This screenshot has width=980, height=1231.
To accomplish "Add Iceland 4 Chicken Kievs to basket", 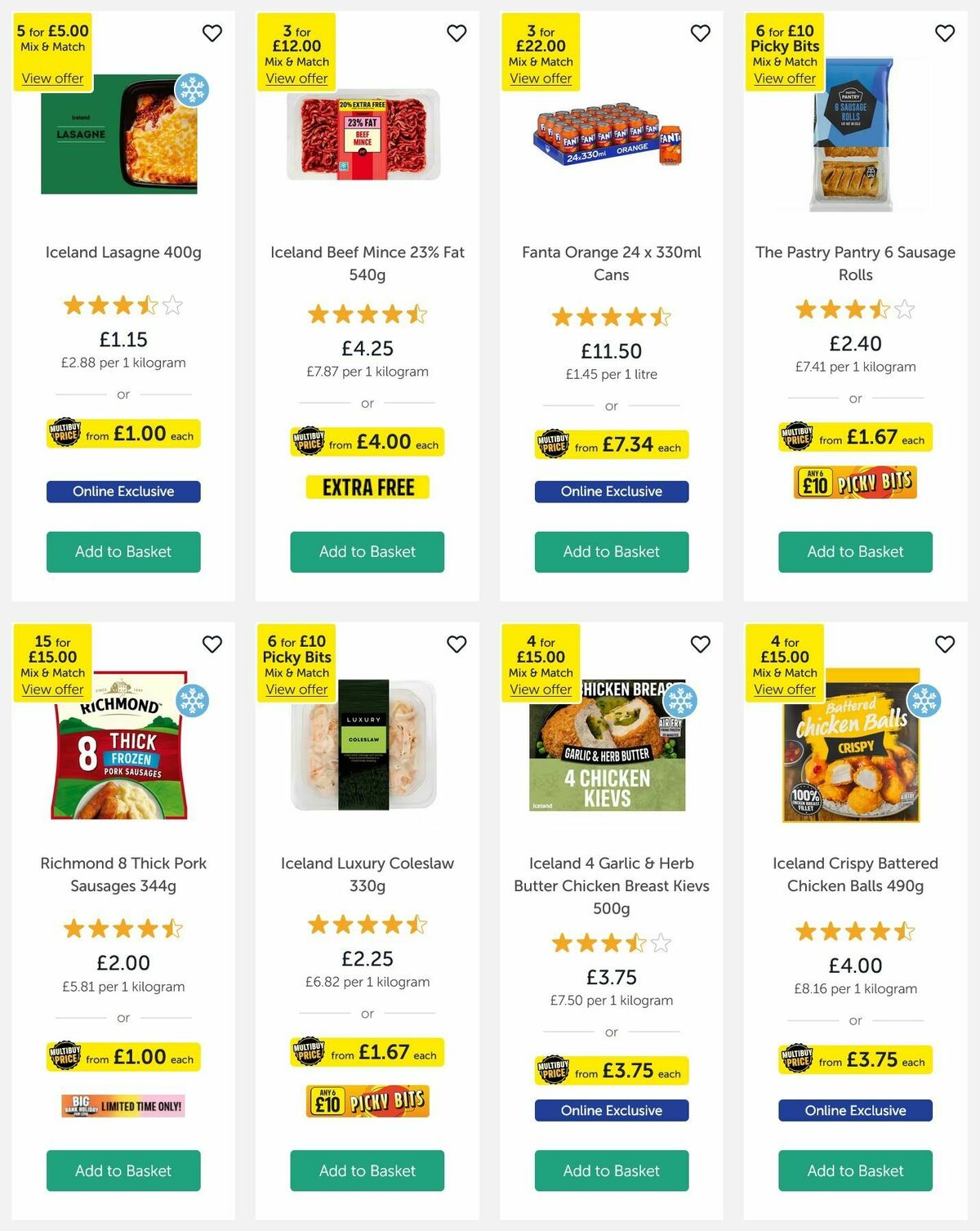I will click(x=611, y=1171).
